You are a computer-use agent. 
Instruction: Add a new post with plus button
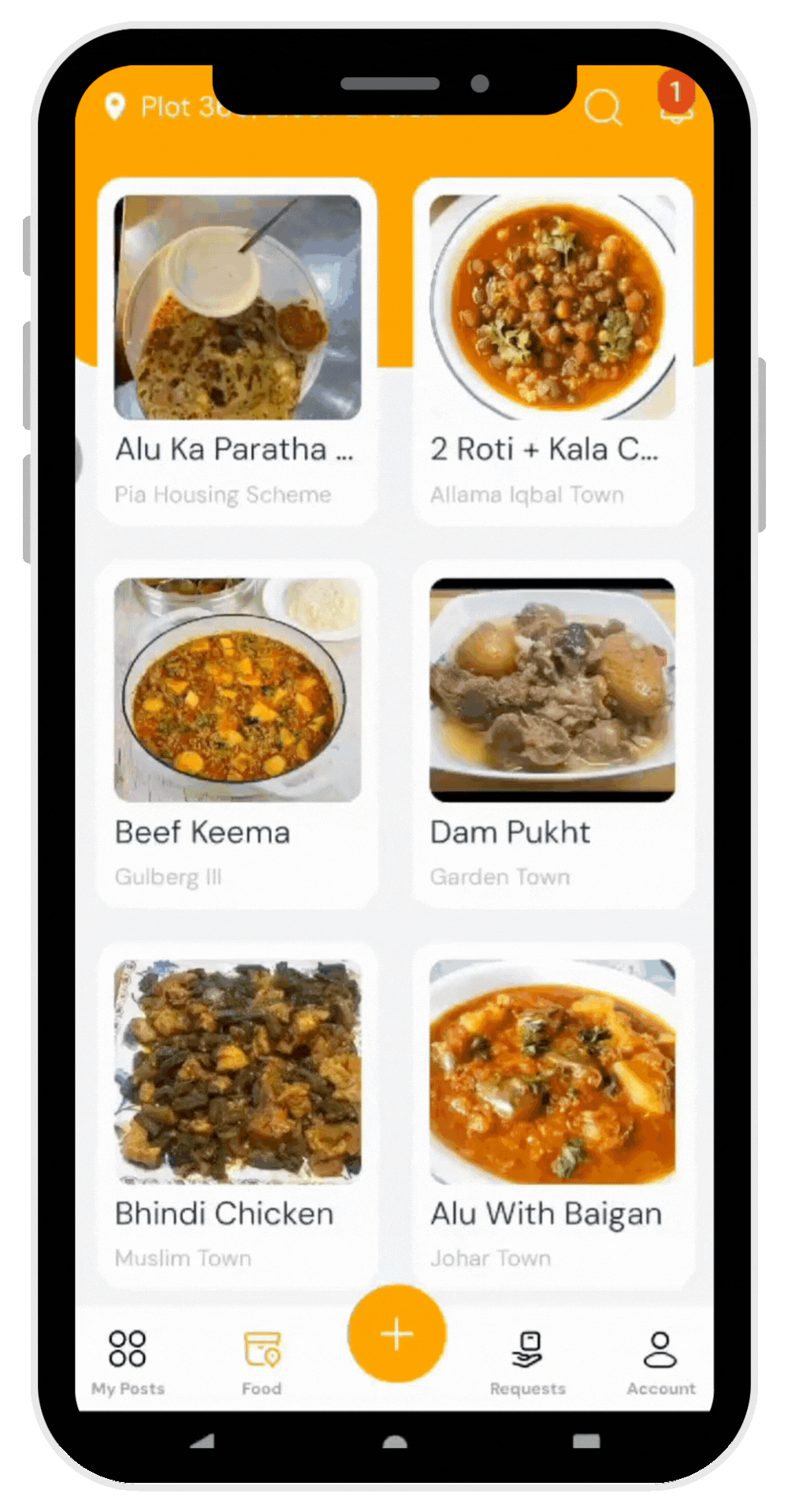pyautogui.click(x=396, y=1334)
